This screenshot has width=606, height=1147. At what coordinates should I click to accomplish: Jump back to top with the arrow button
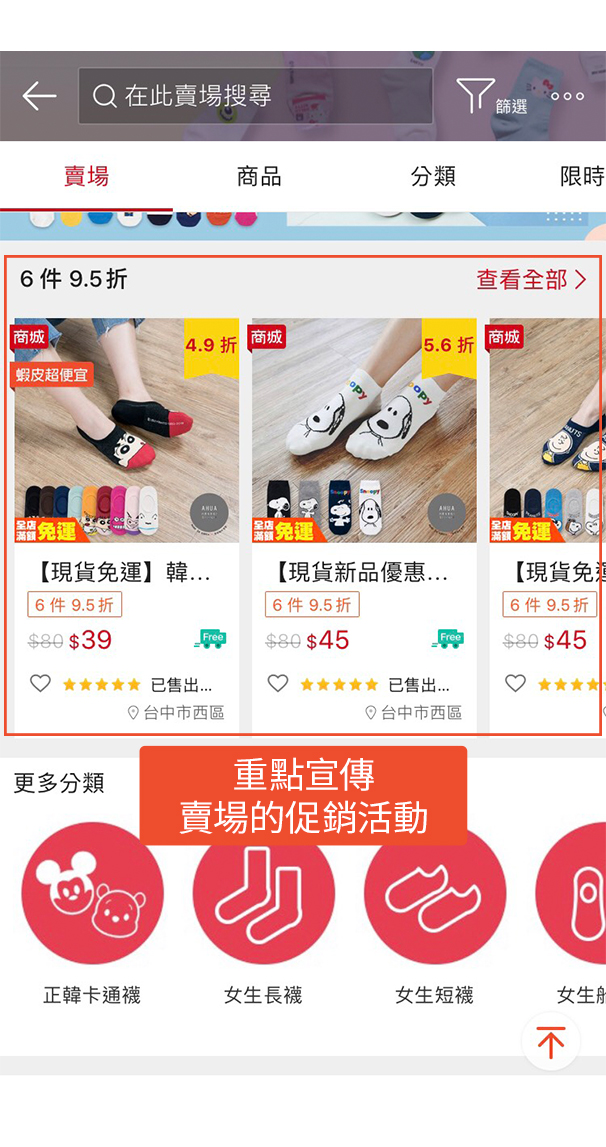[x=550, y=1043]
